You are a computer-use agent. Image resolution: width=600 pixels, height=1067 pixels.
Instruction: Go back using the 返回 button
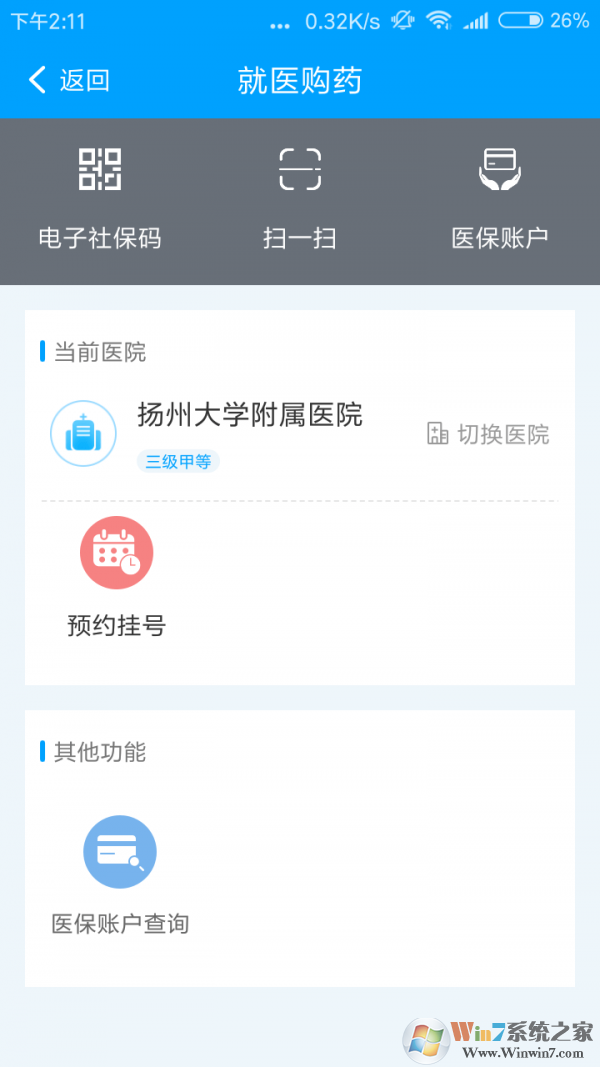(x=68, y=81)
